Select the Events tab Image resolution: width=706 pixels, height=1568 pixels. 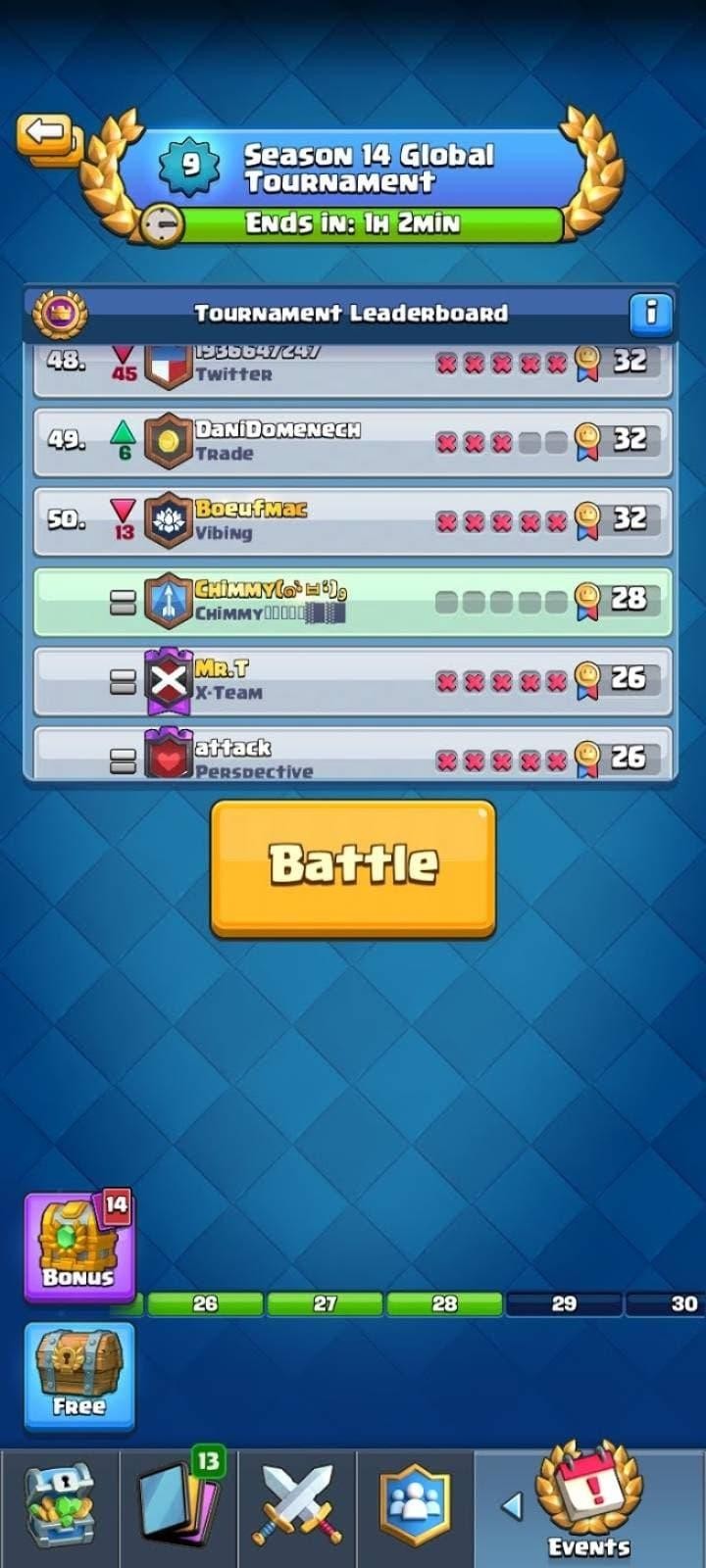click(589, 1504)
